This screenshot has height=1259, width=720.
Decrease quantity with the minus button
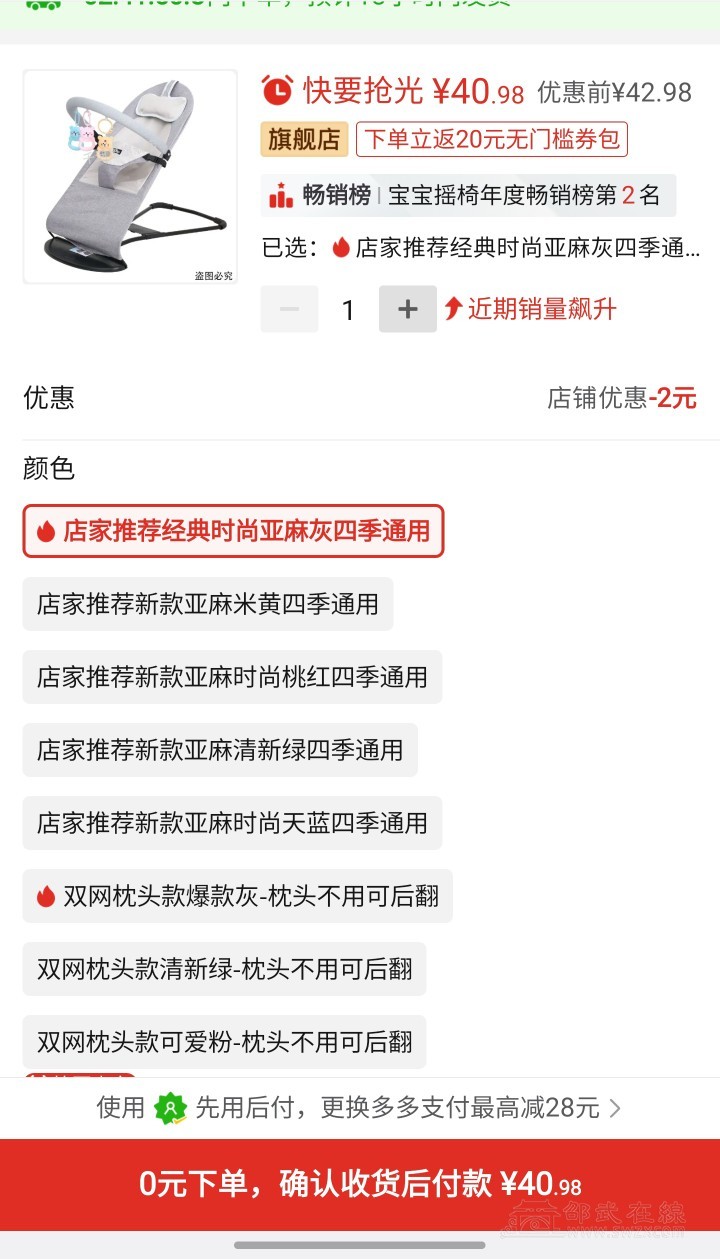coord(289,309)
